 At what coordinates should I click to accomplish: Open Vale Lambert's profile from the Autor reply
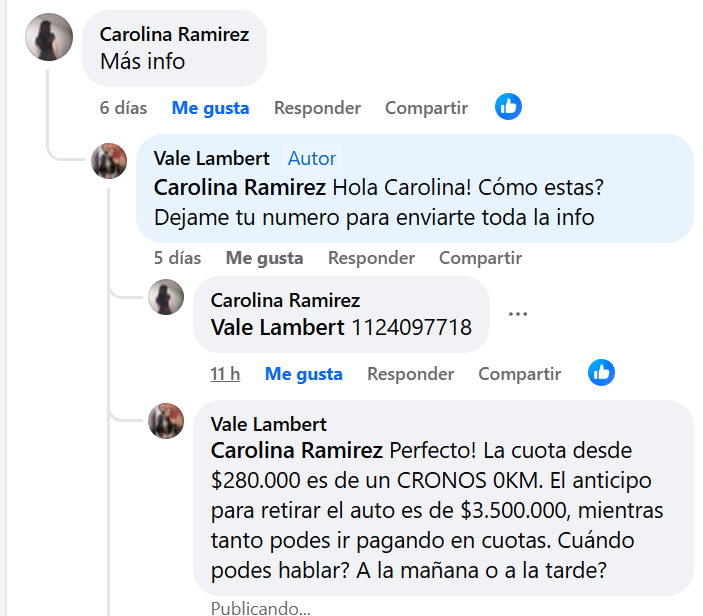click(211, 159)
